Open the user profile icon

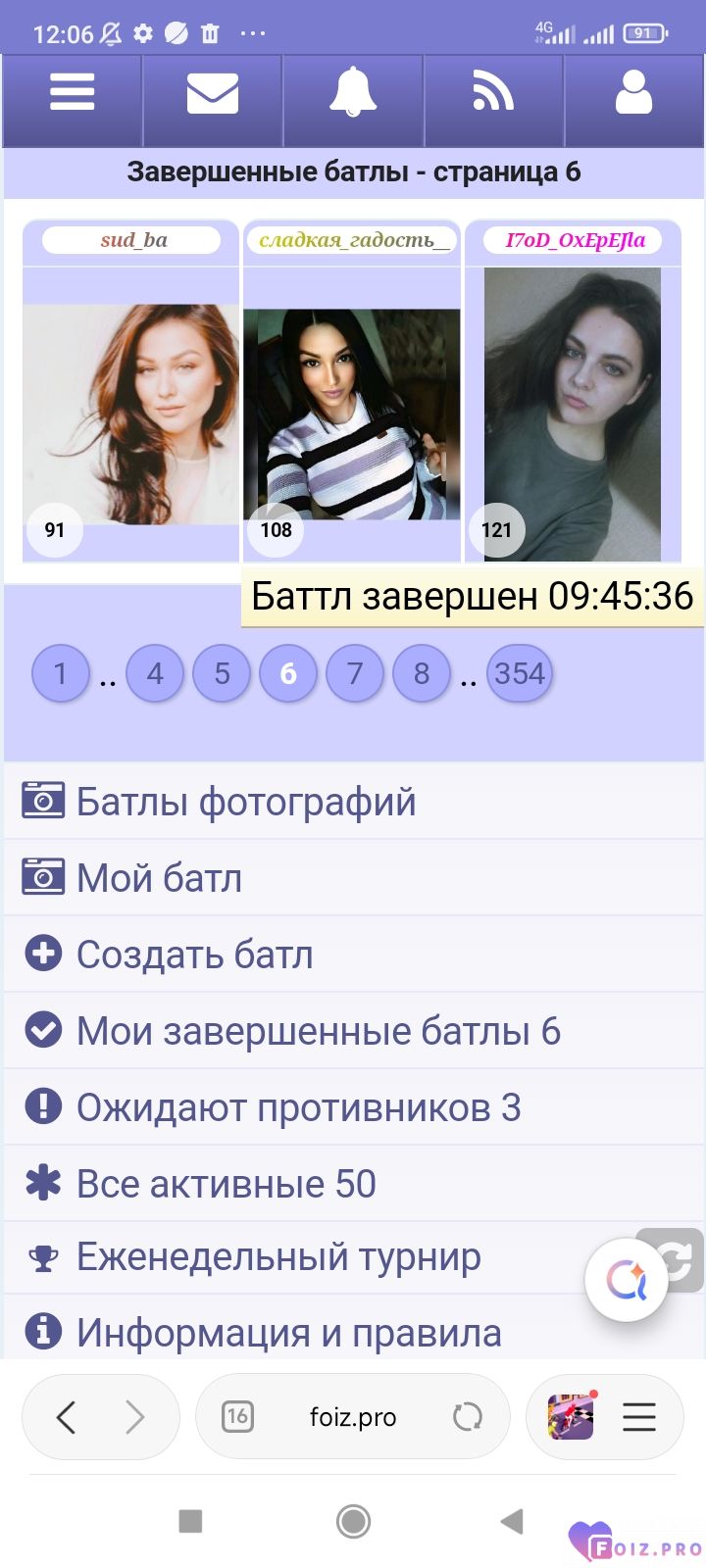click(633, 93)
